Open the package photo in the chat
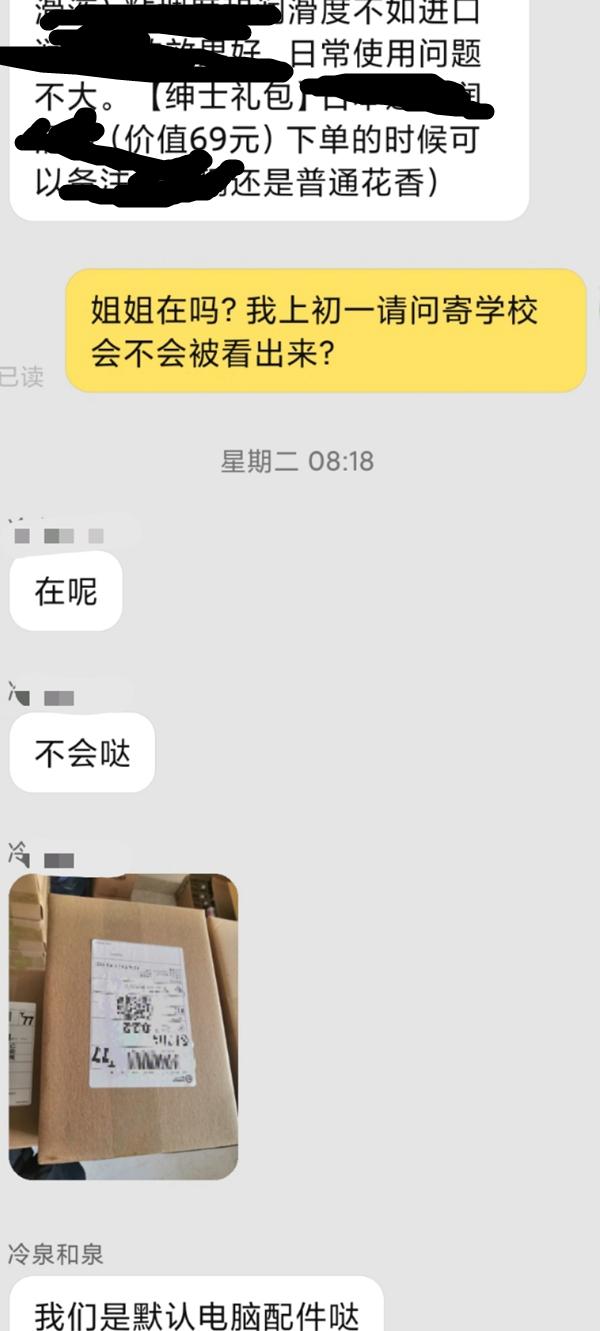 point(123,1026)
